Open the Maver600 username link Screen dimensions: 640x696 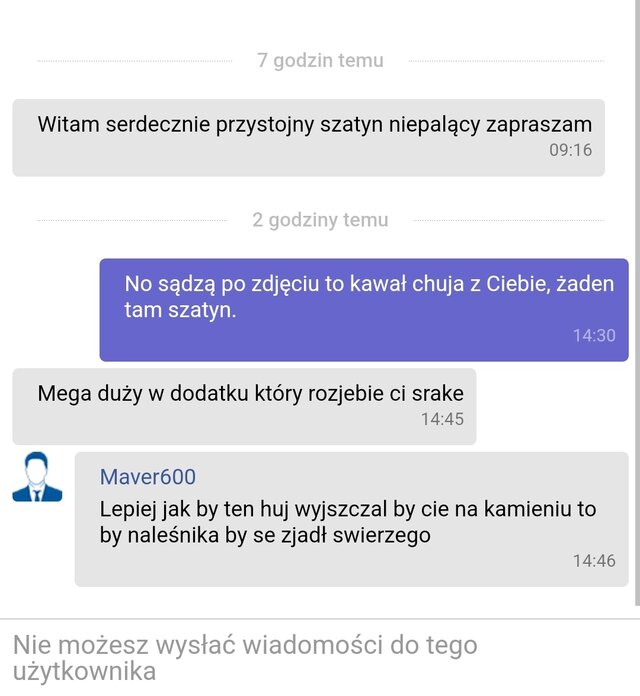point(148,477)
